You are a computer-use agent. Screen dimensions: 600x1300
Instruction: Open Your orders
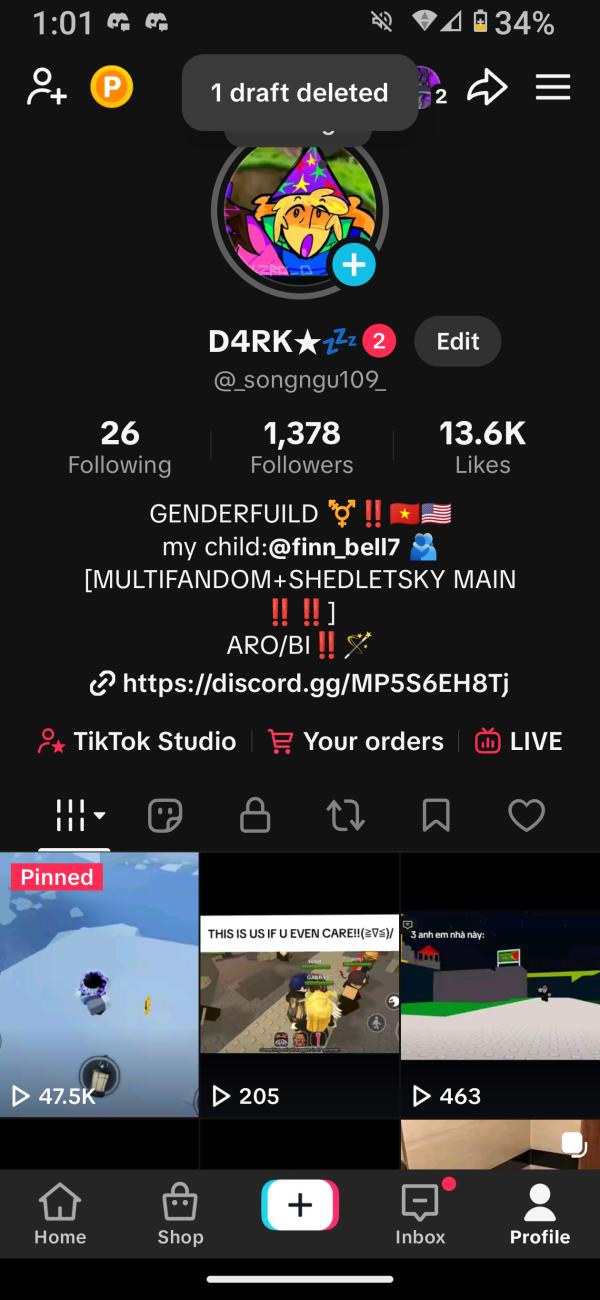click(x=356, y=741)
